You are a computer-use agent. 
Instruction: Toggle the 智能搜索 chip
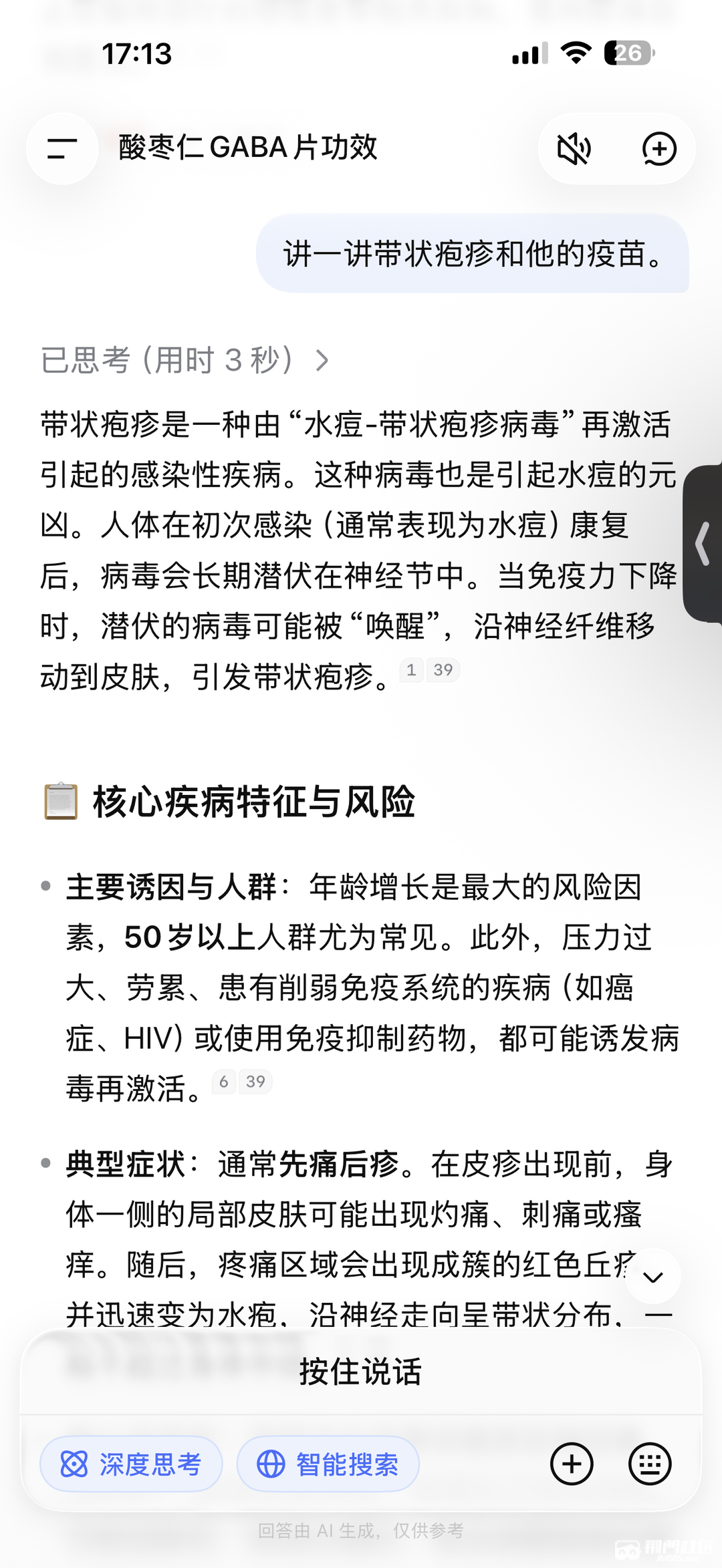point(328,1464)
